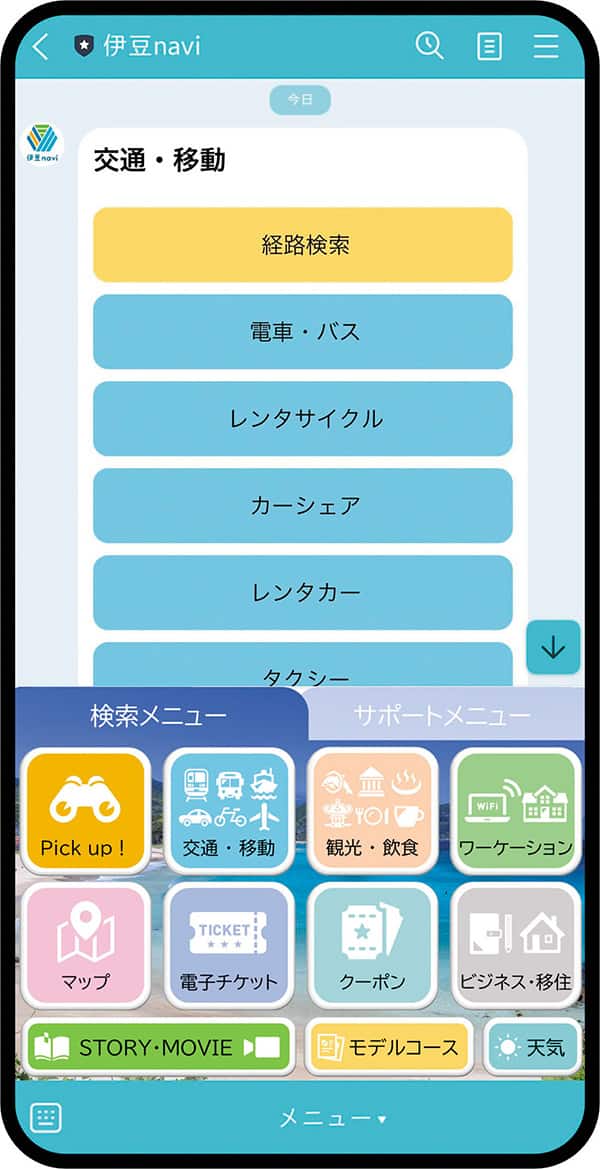The image size is (600, 1169).
Task: Switch to サポートメニュー tab
Action: (442, 716)
